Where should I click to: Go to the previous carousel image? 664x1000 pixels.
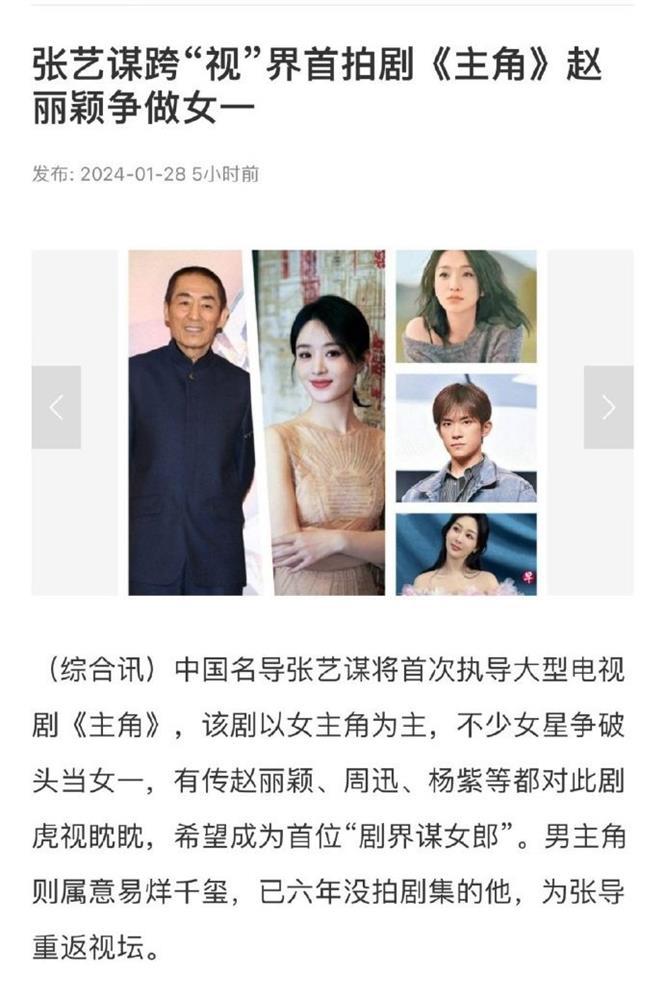coord(56,407)
